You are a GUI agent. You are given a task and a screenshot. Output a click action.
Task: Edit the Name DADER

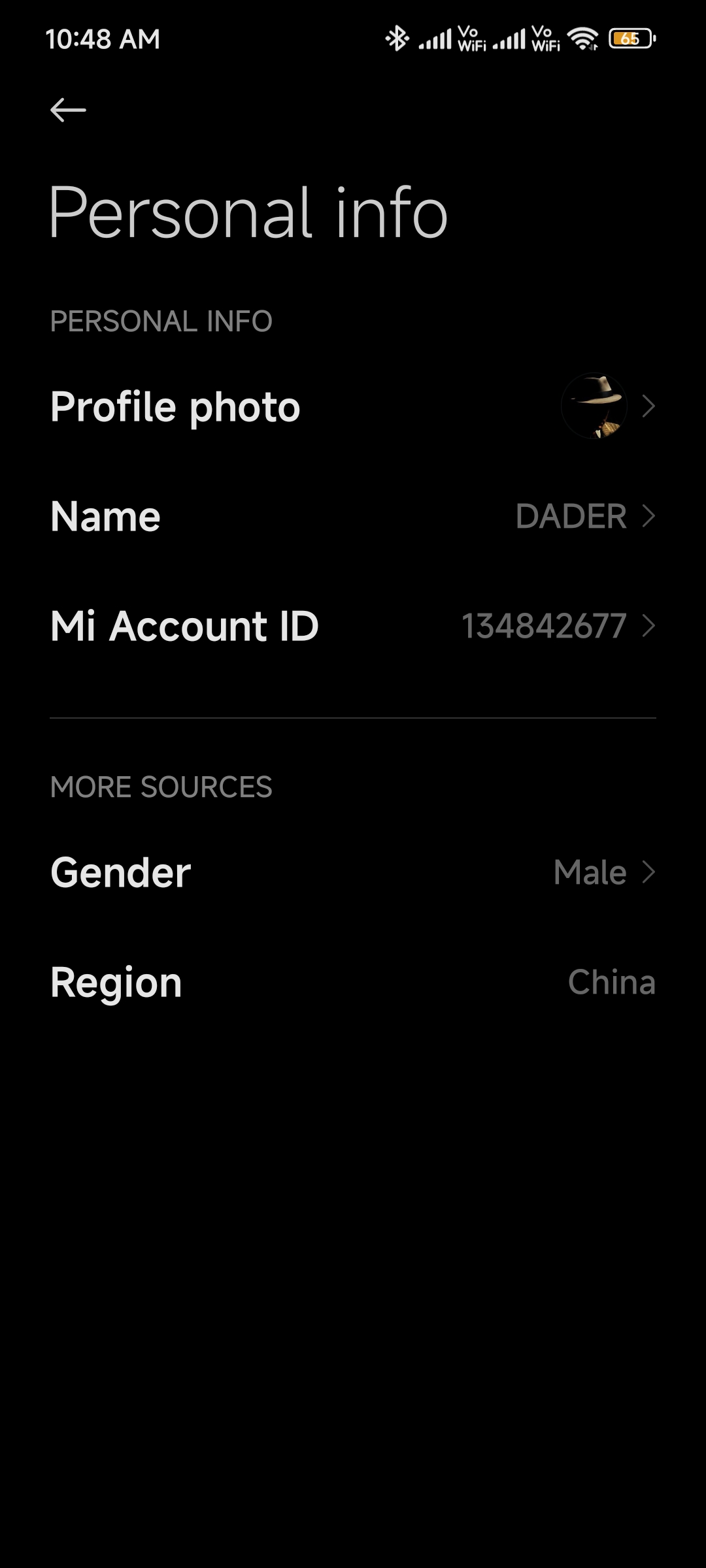(x=353, y=516)
